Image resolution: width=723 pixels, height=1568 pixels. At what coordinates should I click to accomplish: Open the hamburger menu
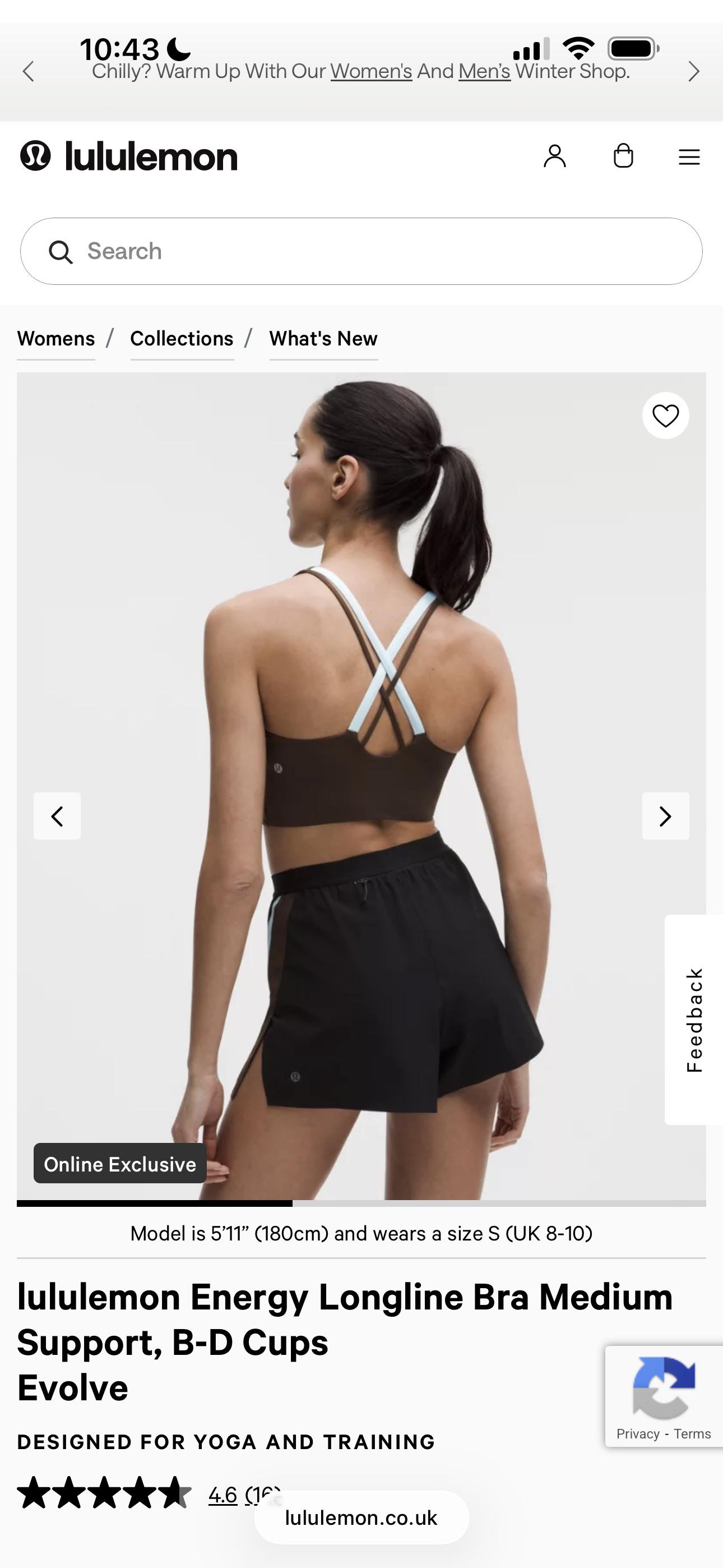click(x=689, y=157)
